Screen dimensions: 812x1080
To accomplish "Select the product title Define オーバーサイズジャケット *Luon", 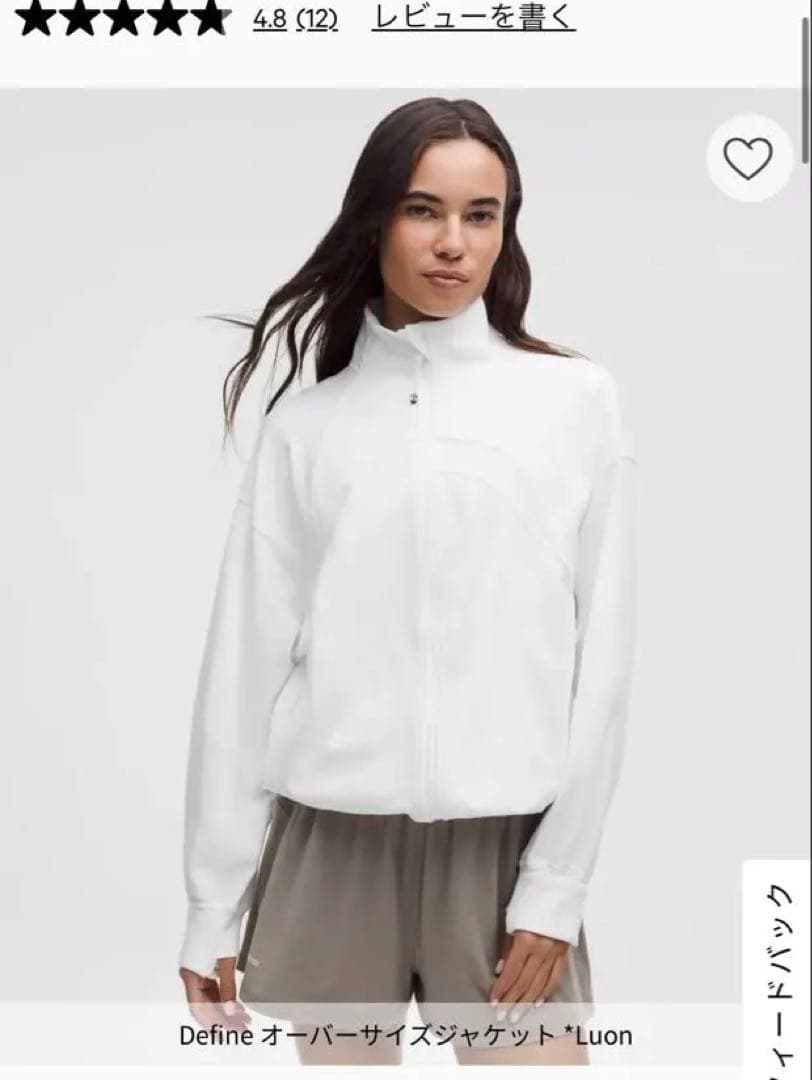I will (x=406, y=1037).
